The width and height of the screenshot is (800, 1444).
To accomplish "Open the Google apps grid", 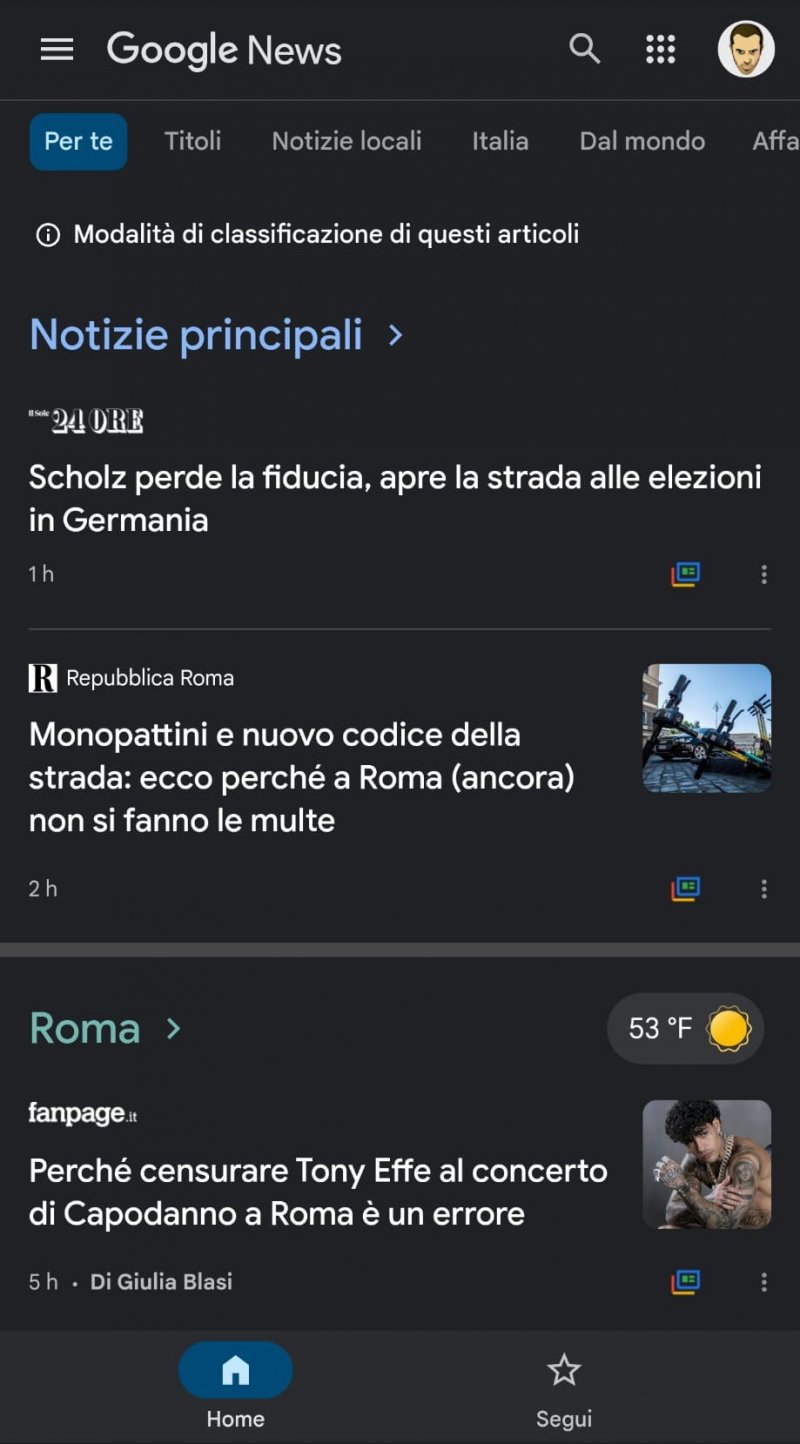I will (661, 49).
